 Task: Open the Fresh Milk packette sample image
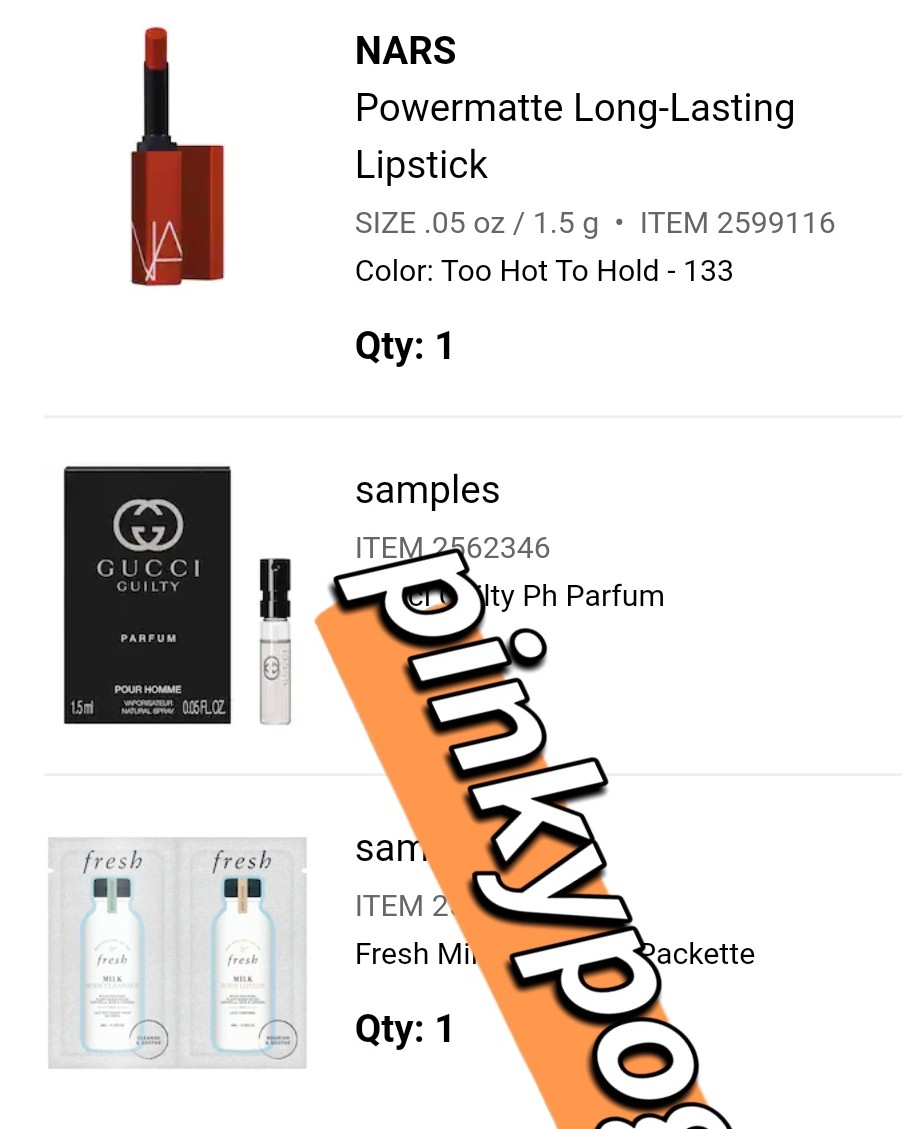tap(177, 953)
